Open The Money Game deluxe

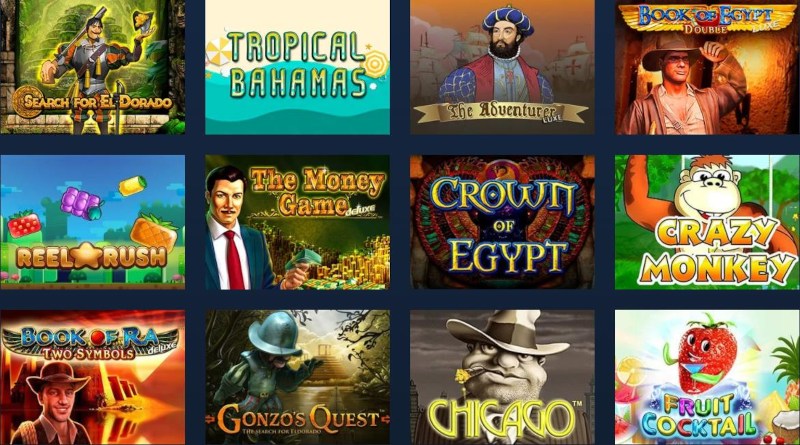coord(297,222)
